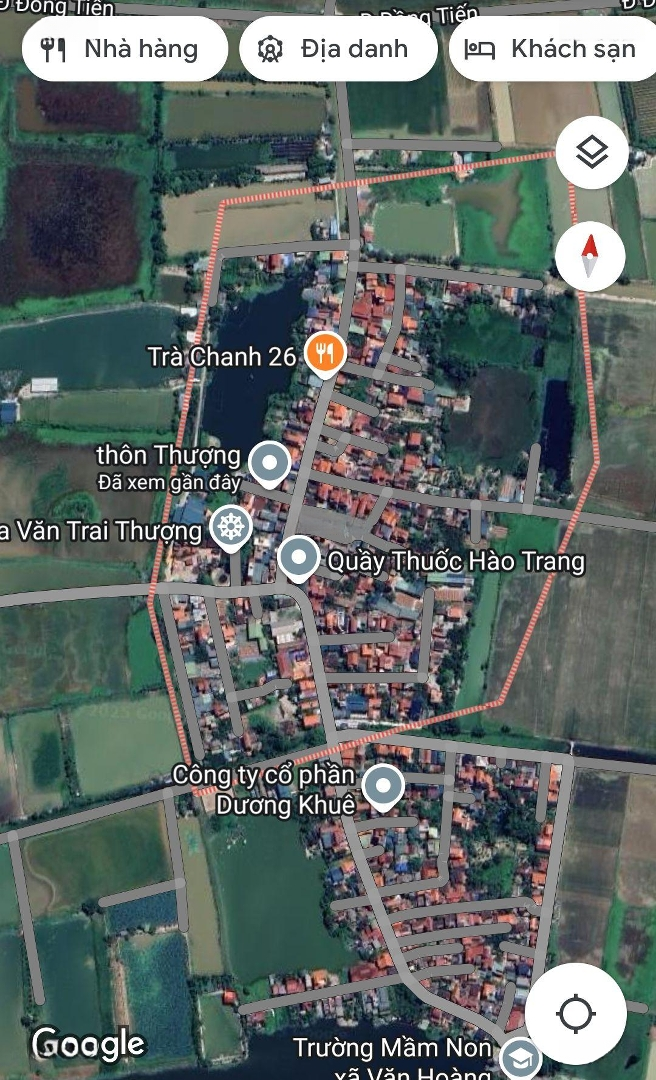Tap the Văn Trai Thượng temple marker
This screenshot has height=1080, width=656.
[x=230, y=529]
